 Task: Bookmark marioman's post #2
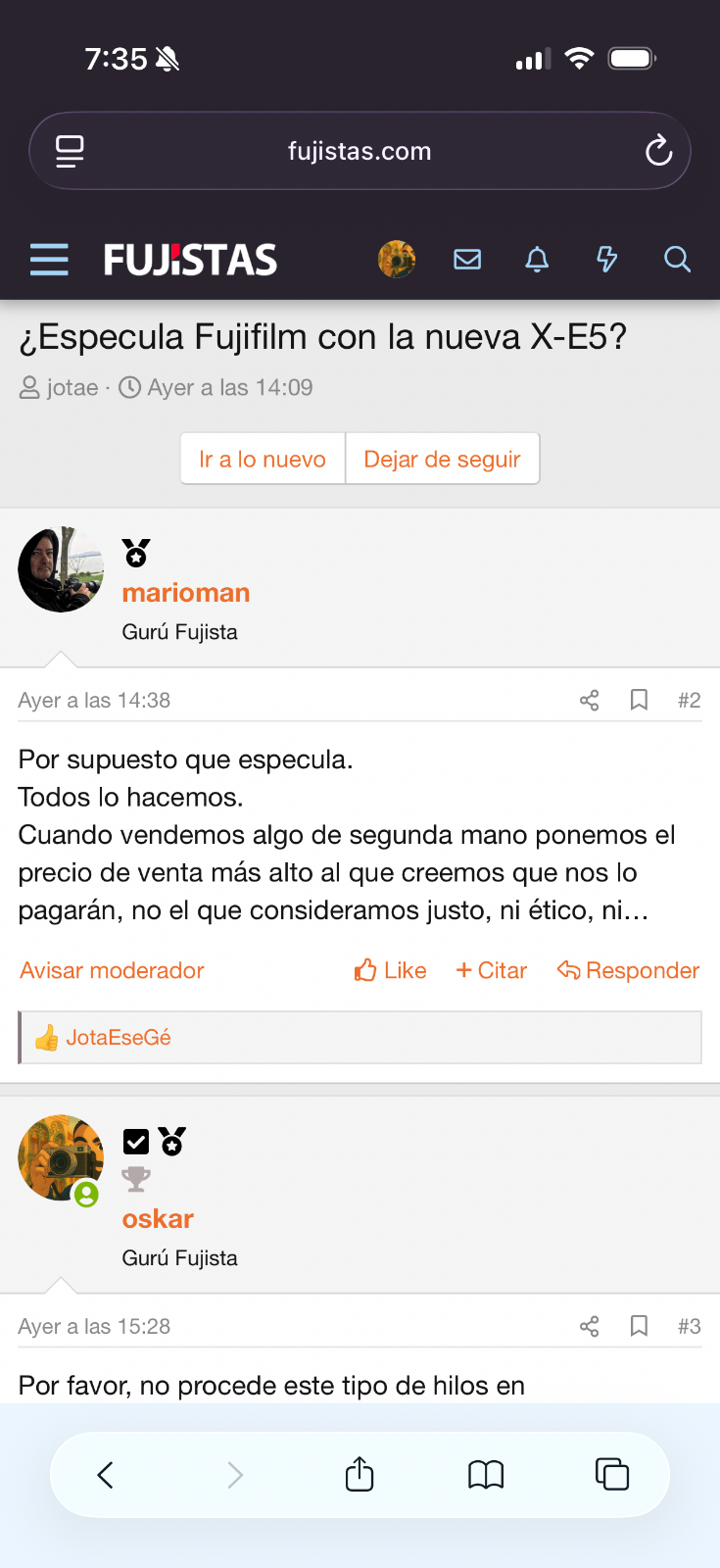pos(639,700)
